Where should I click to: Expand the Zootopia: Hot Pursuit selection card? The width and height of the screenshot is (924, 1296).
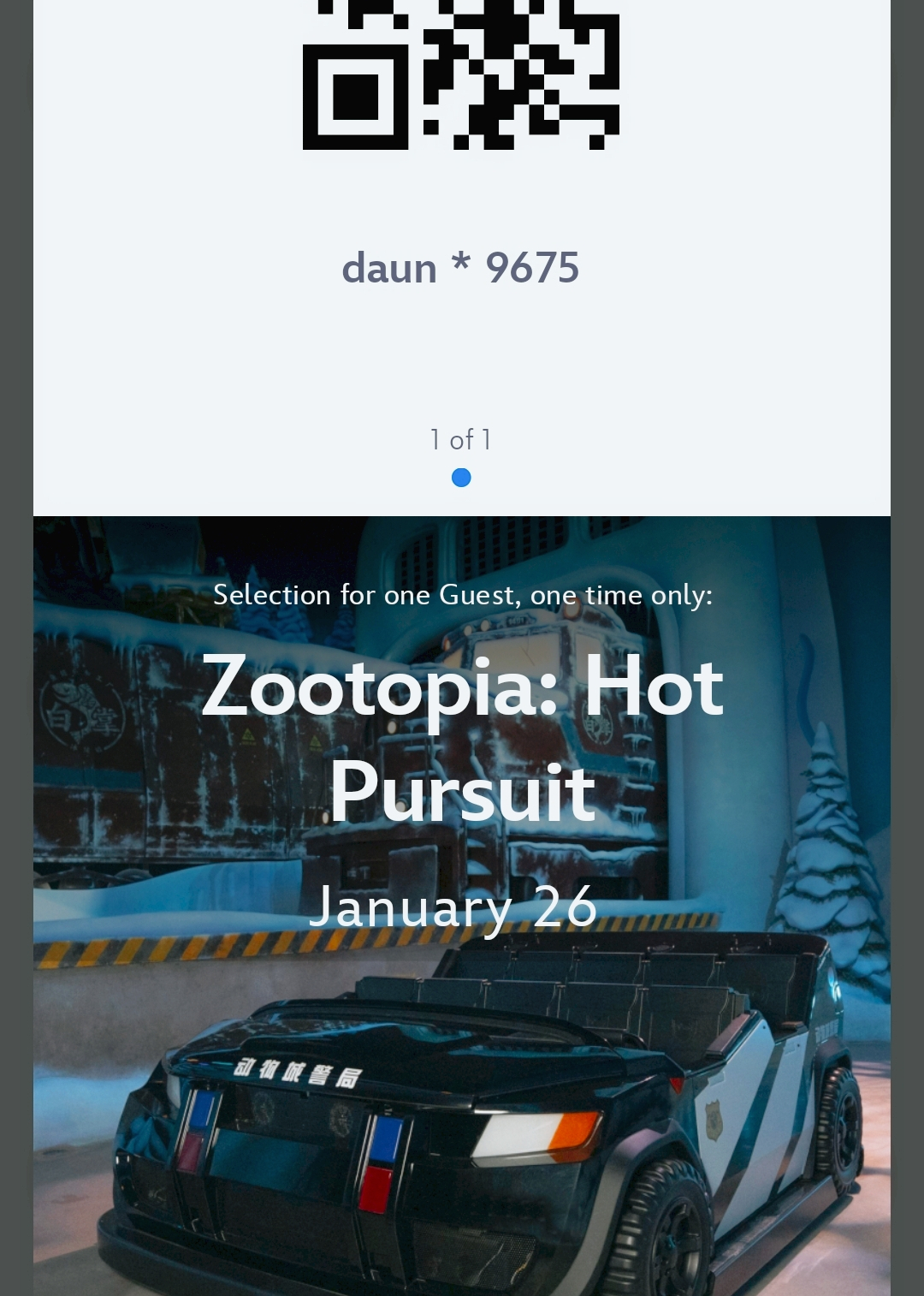[462, 736]
